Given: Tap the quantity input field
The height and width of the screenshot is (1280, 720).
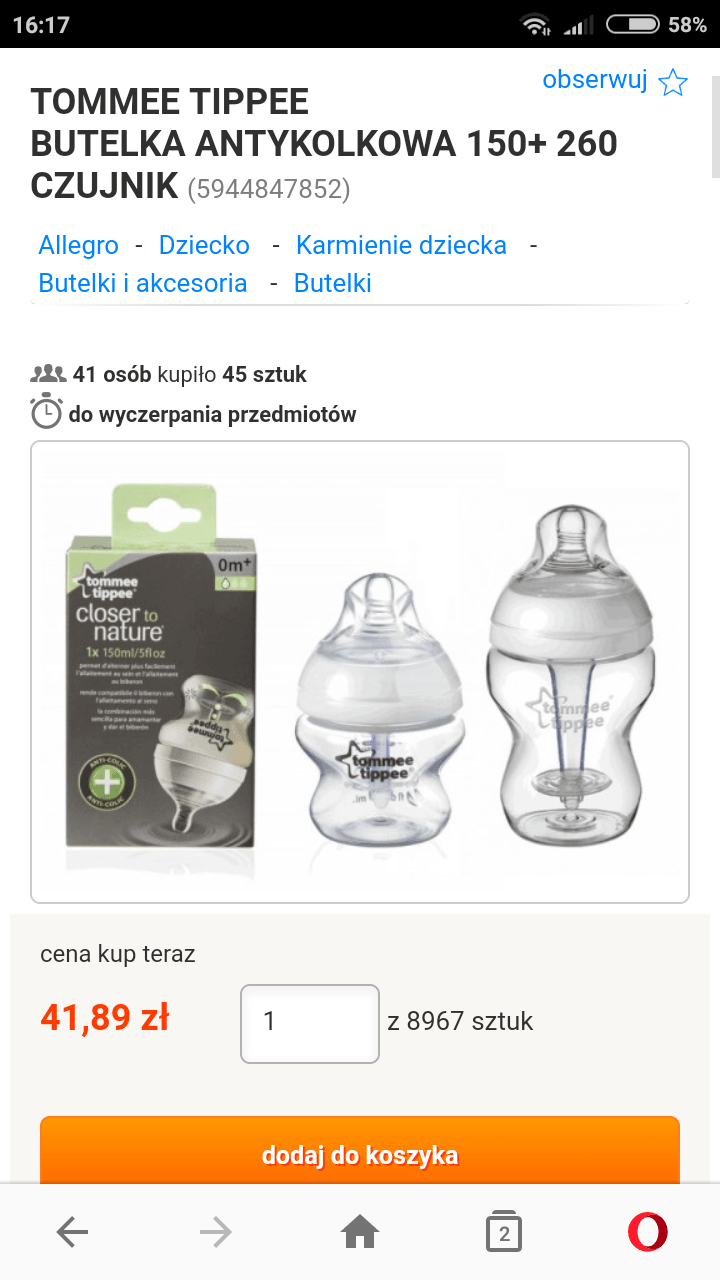Looking at the screenshot, I should [x=309, y=1022].
